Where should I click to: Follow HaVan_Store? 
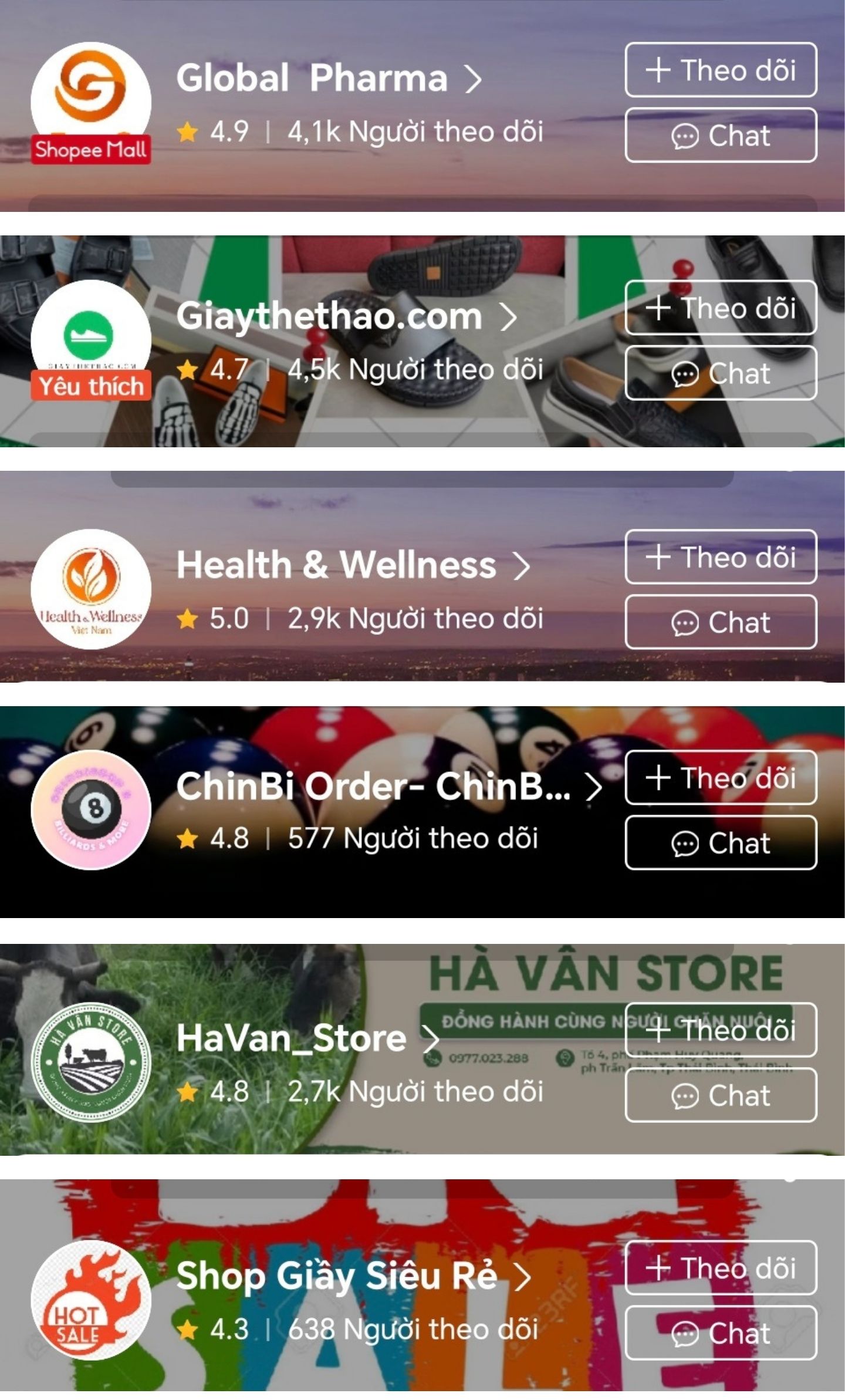coord(721,1030)
